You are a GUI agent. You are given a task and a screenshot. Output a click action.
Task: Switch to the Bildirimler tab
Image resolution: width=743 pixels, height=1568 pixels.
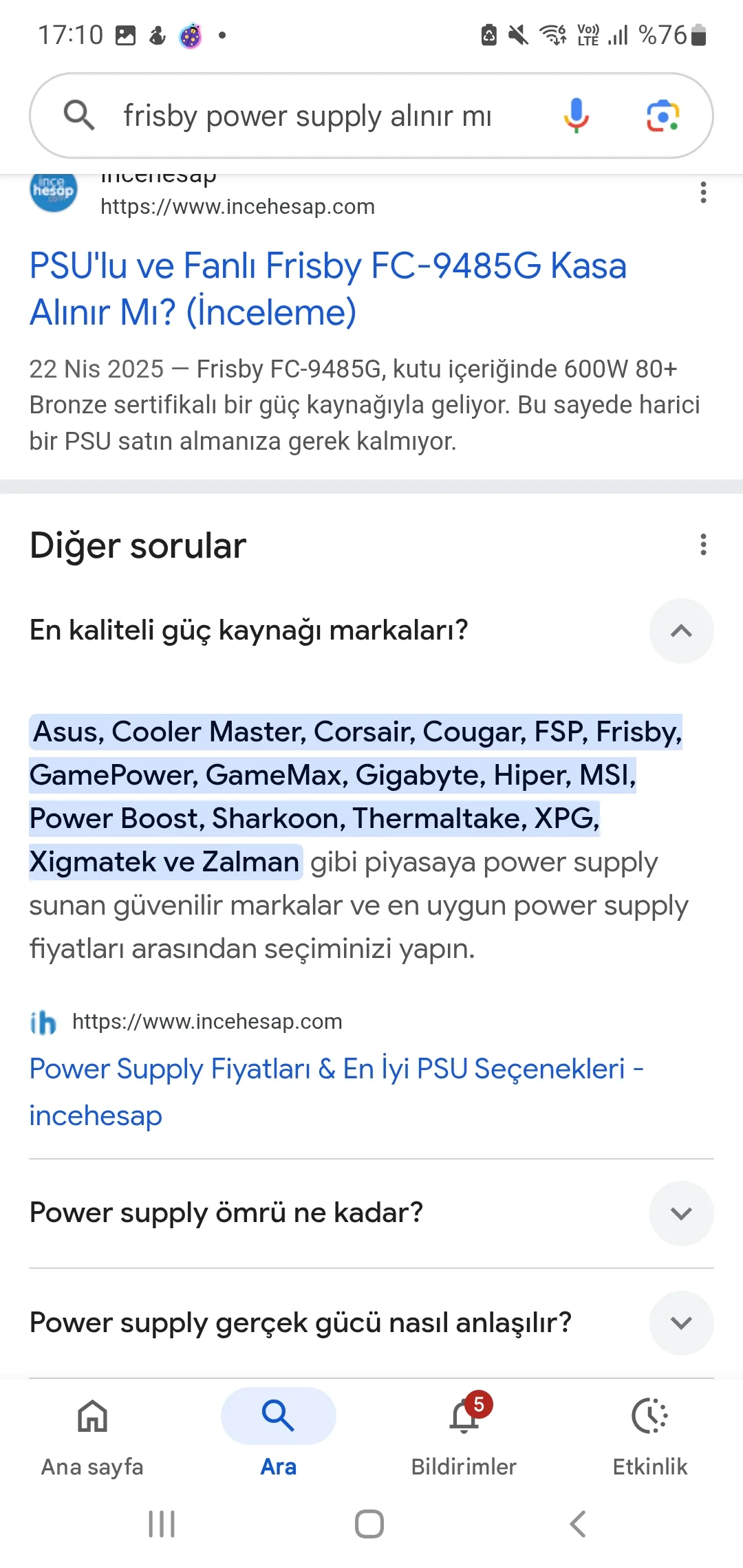(464, 1434)
